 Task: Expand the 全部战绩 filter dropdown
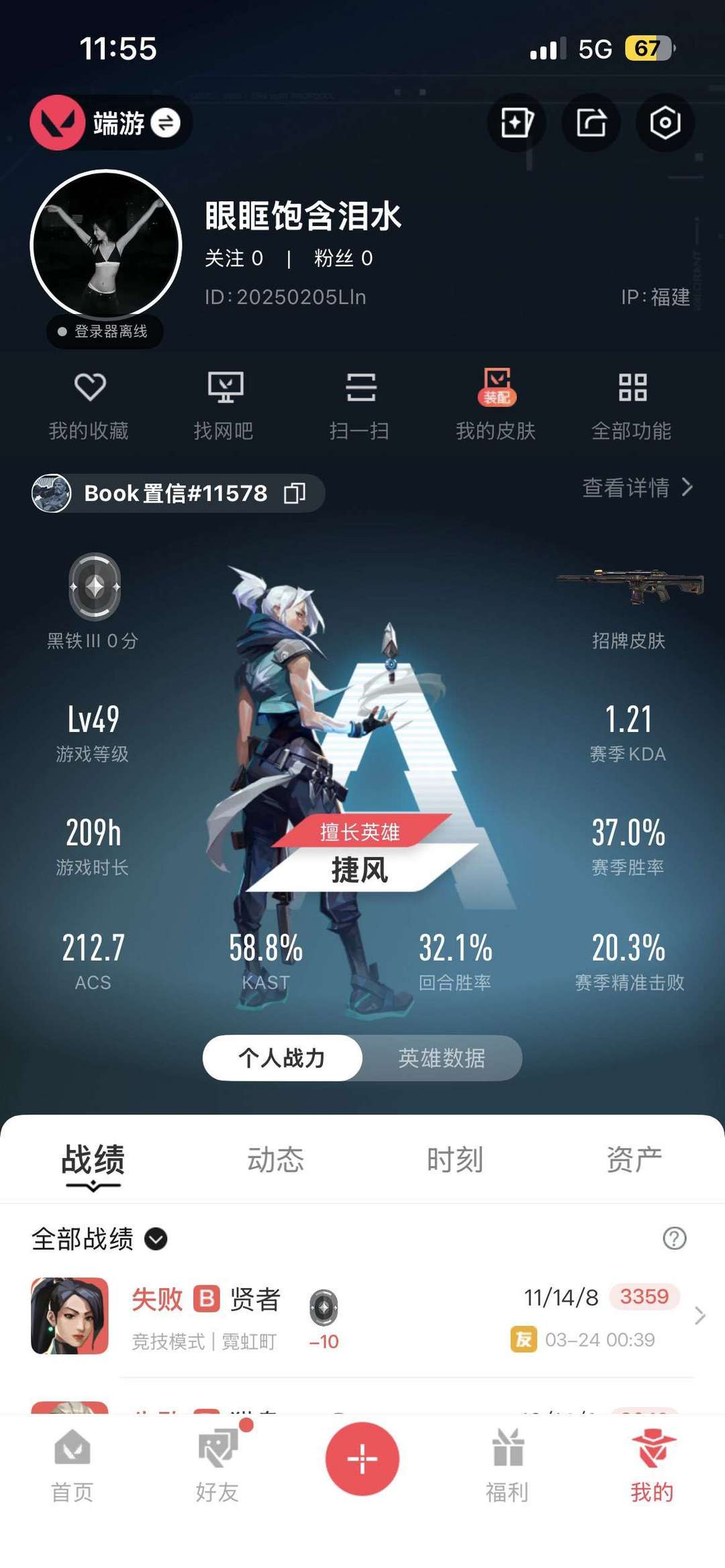156,1239
